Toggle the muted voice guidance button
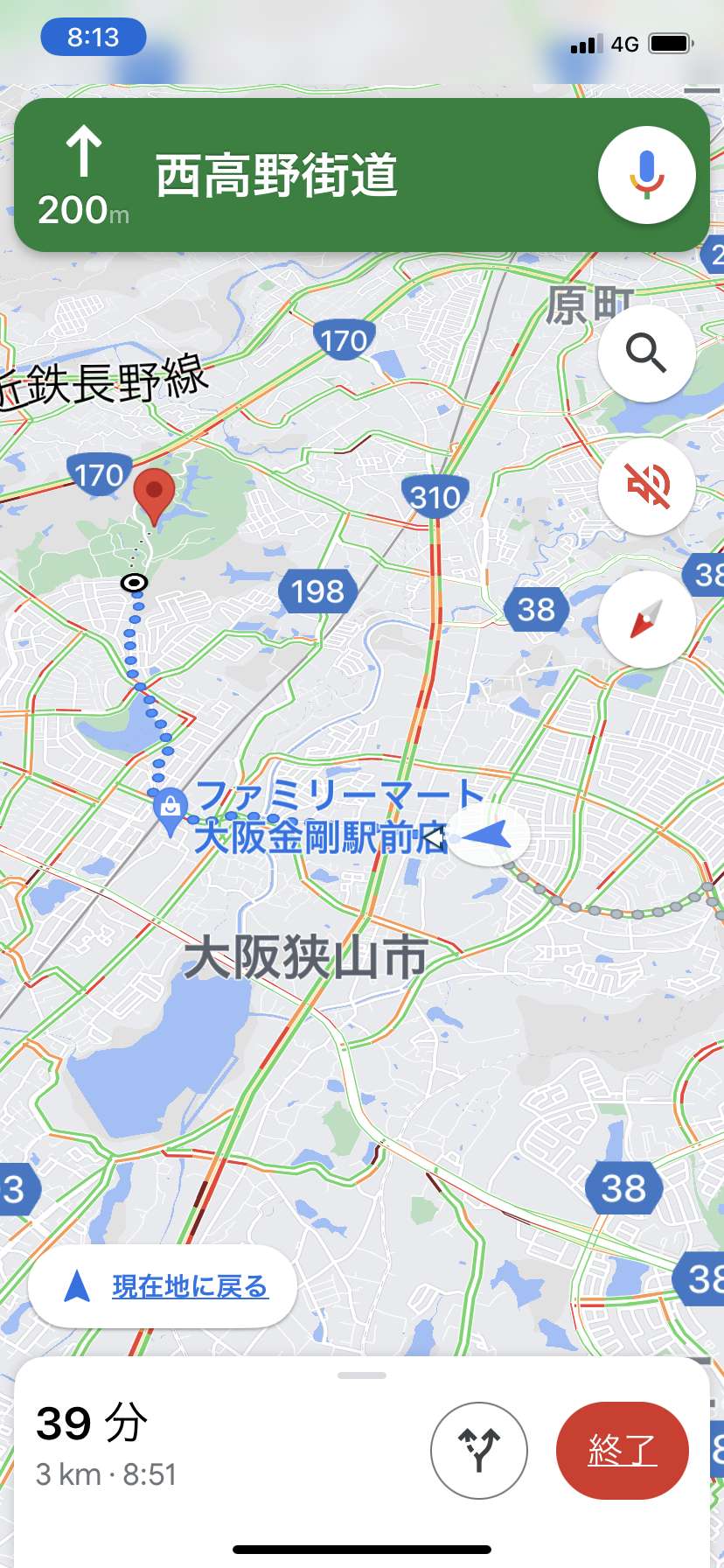 tap(646, 486)
